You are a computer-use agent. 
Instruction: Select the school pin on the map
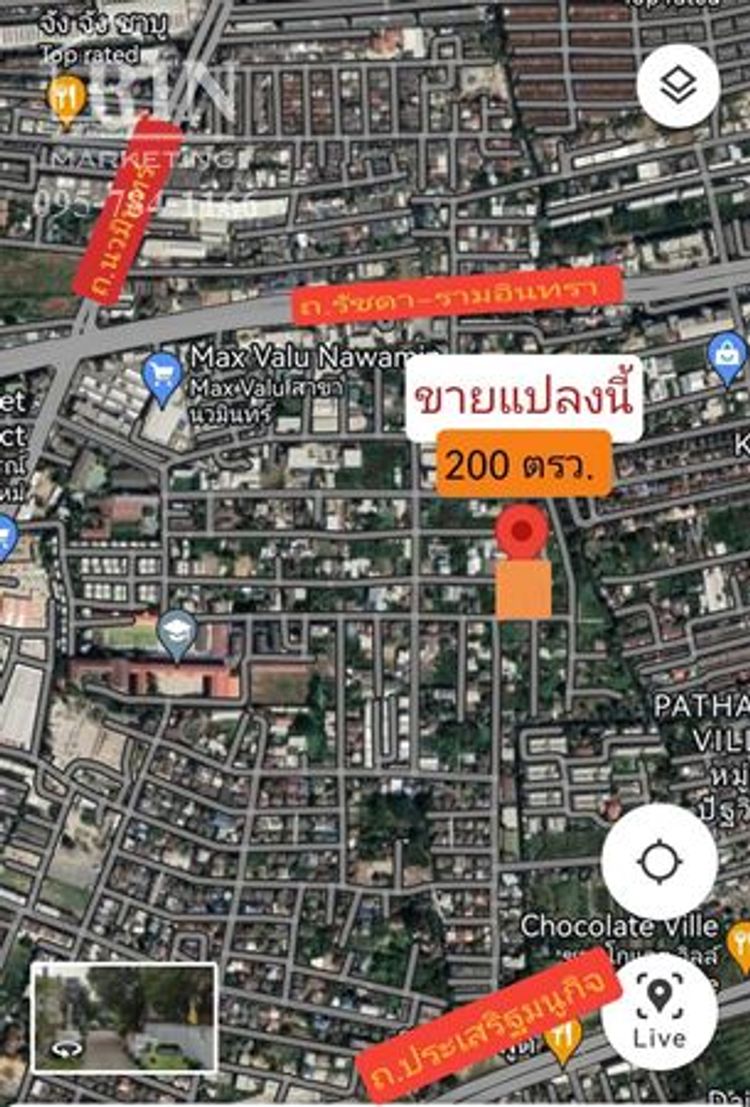178,633
